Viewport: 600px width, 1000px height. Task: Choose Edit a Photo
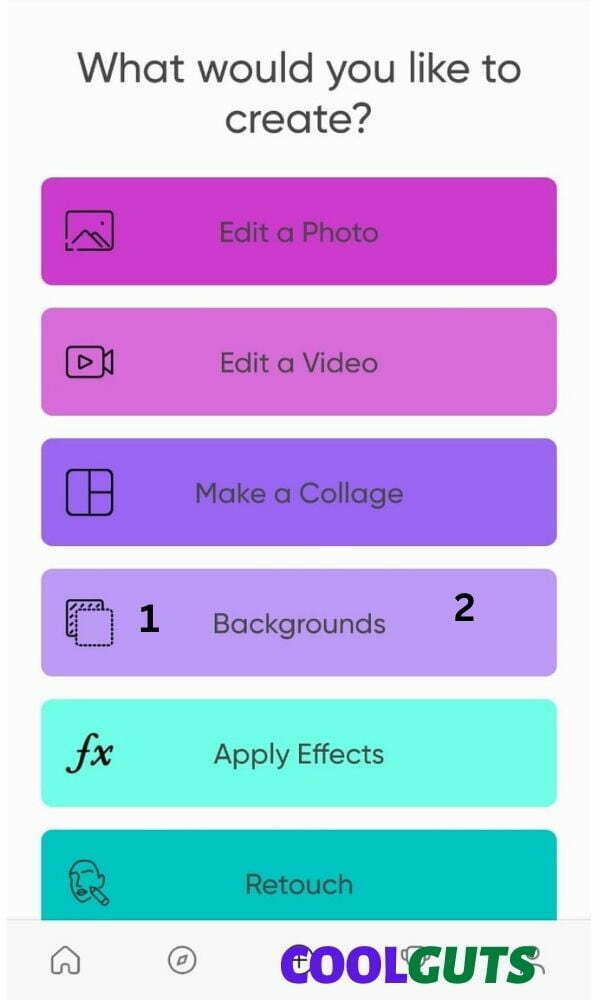299,232
